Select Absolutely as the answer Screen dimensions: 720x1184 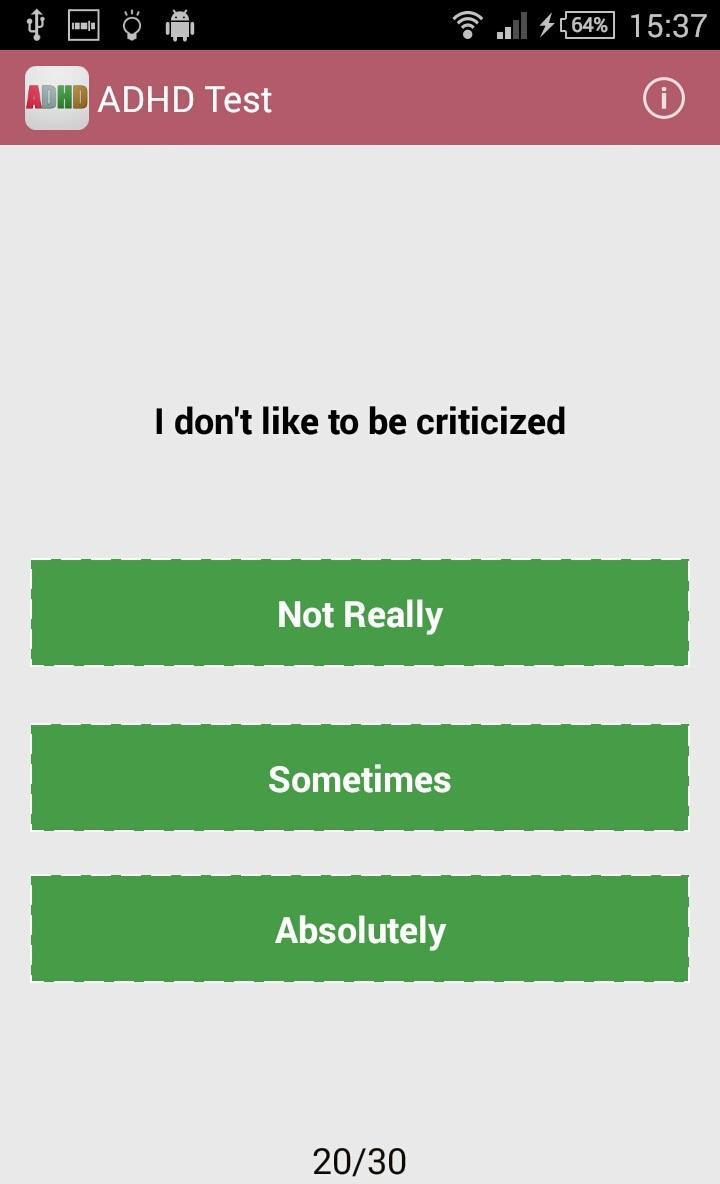360,929
